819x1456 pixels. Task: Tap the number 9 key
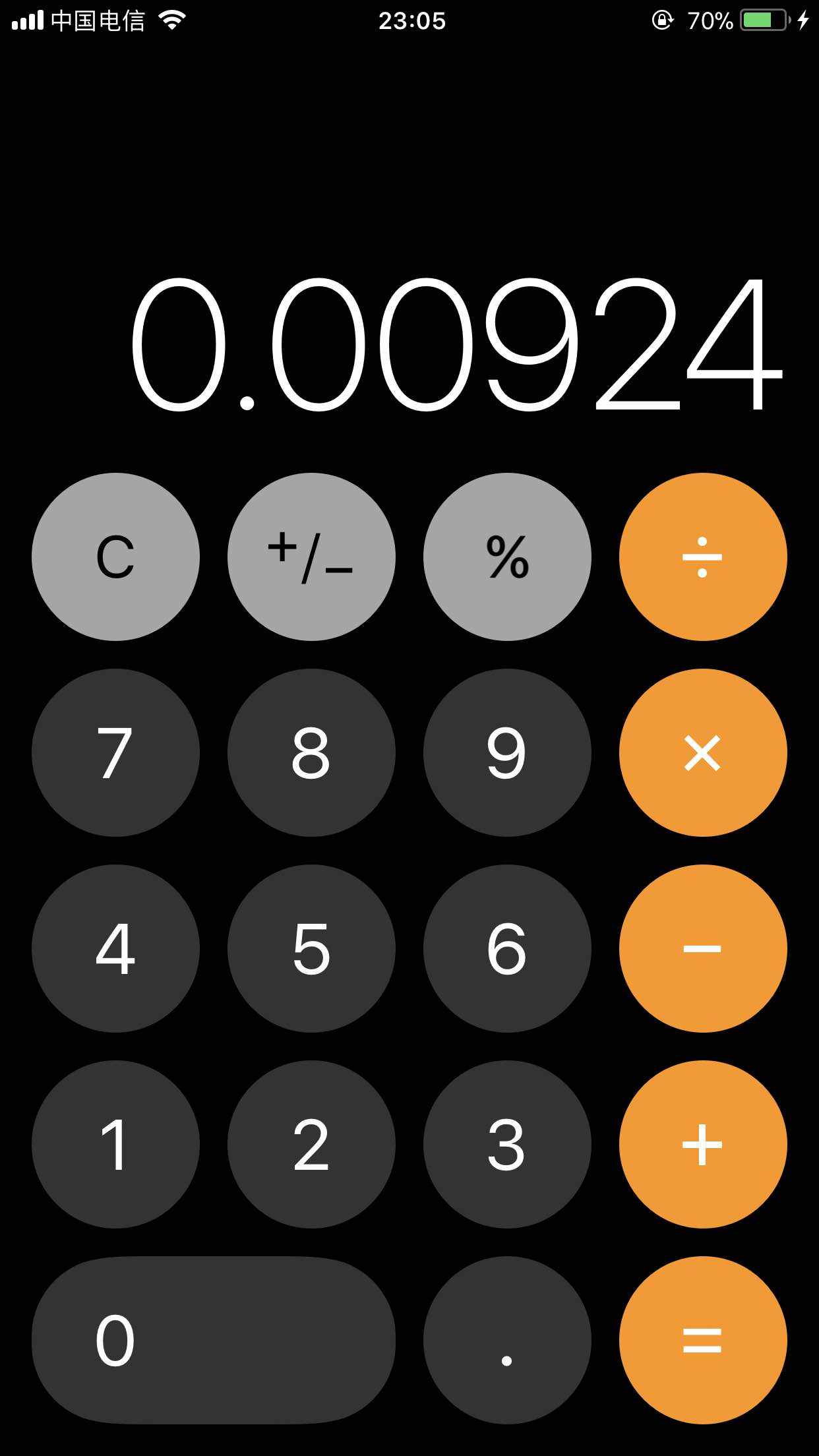[x=507, y=752]
